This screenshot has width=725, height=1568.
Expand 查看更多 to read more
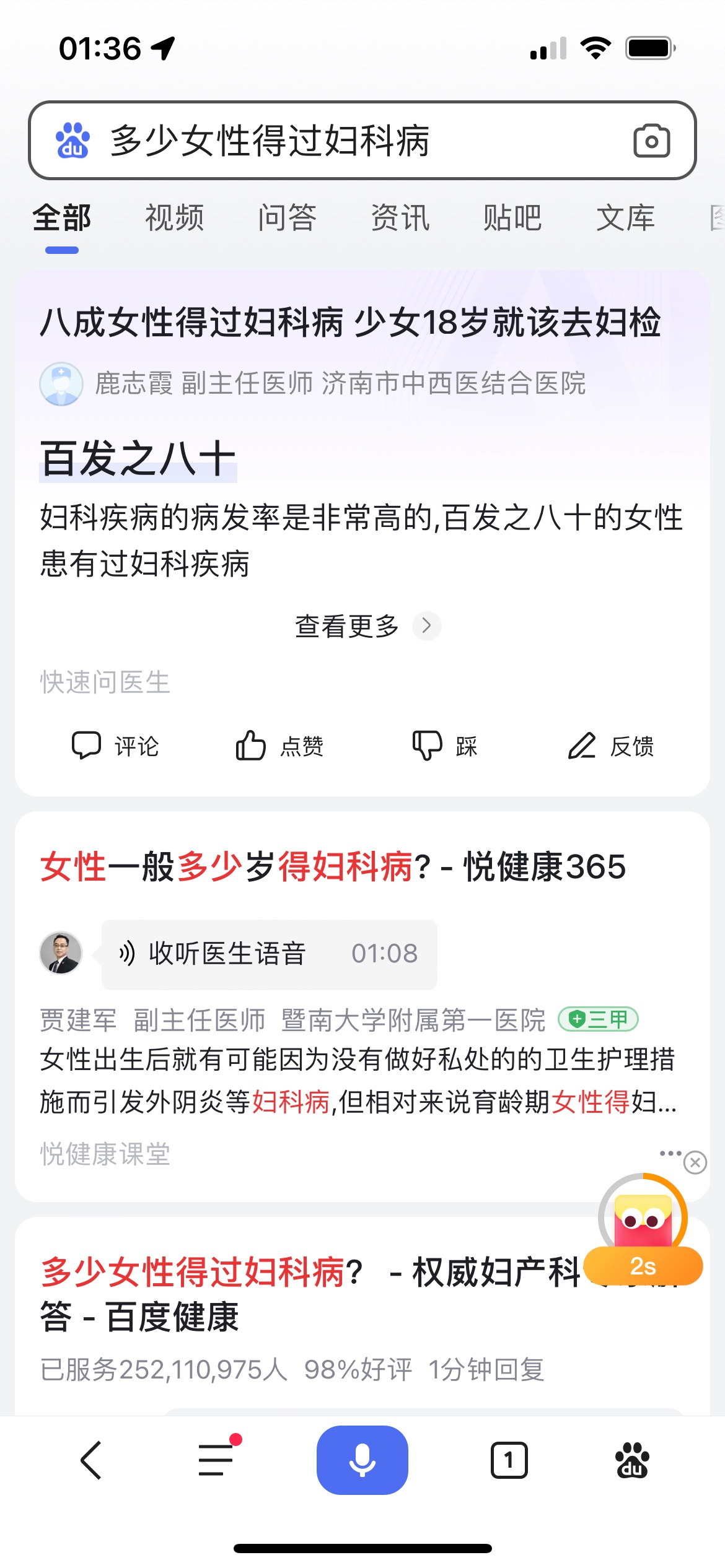pos(366,626)
